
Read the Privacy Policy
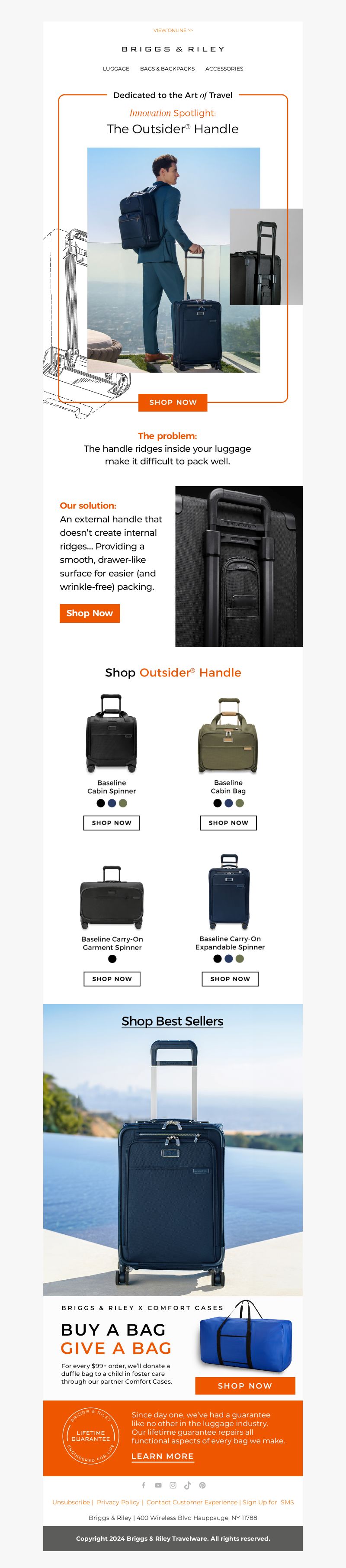118,1502
